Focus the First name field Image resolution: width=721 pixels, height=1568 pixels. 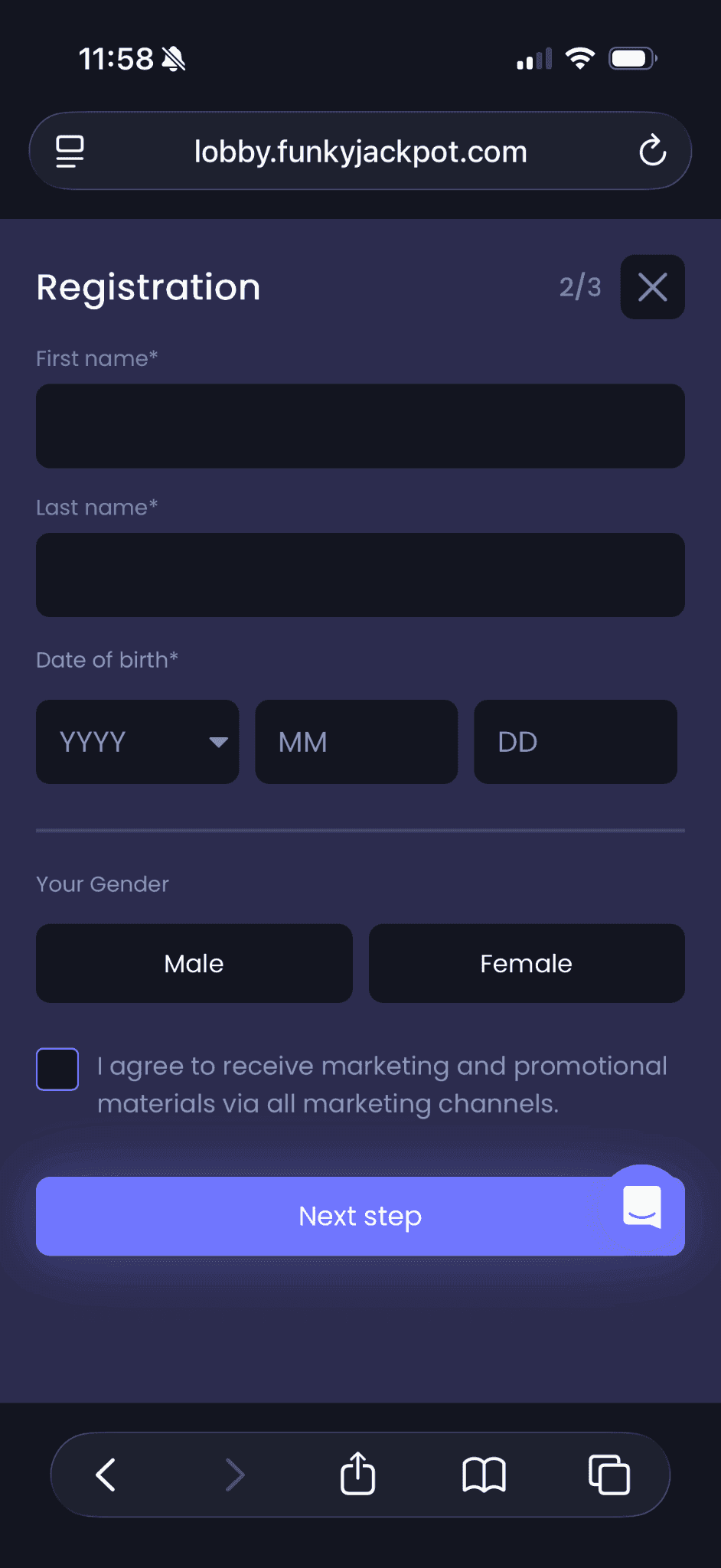tap(360, 426)
